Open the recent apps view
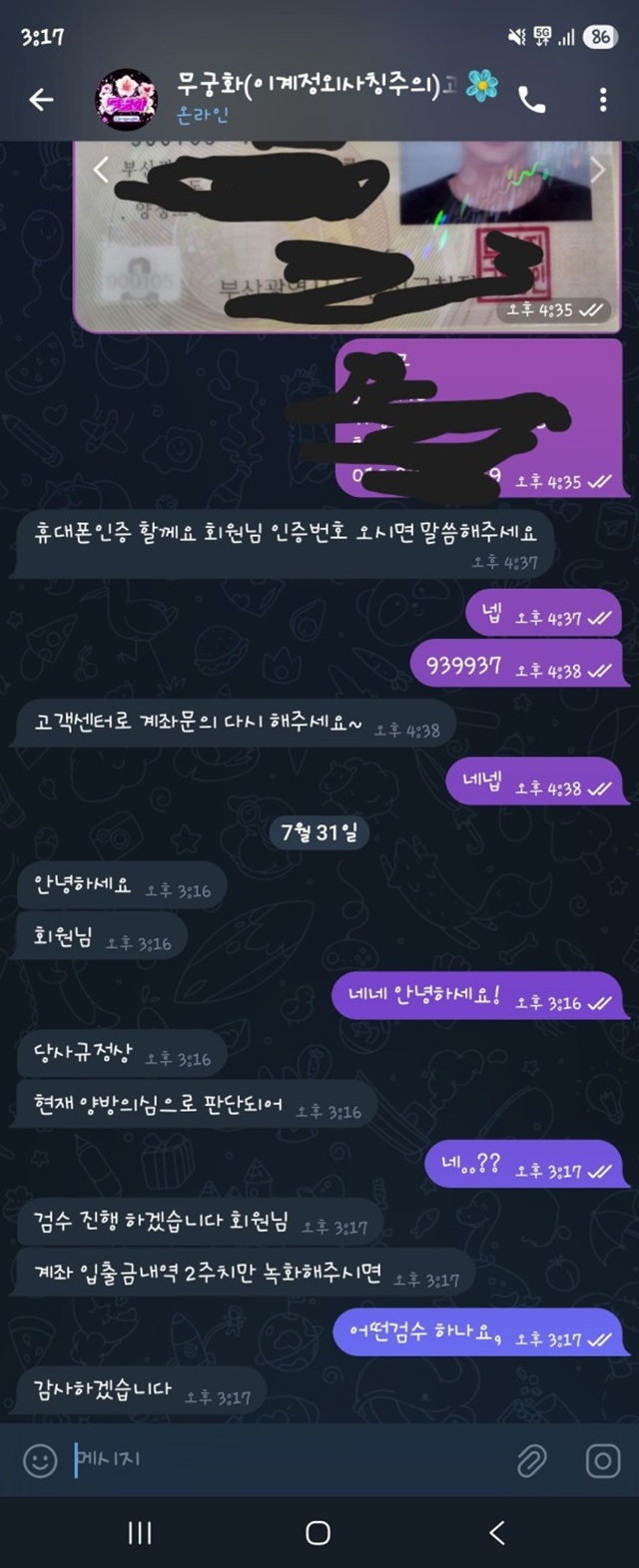Screen dimensions: 639x1568 [x=140, y=1533]
